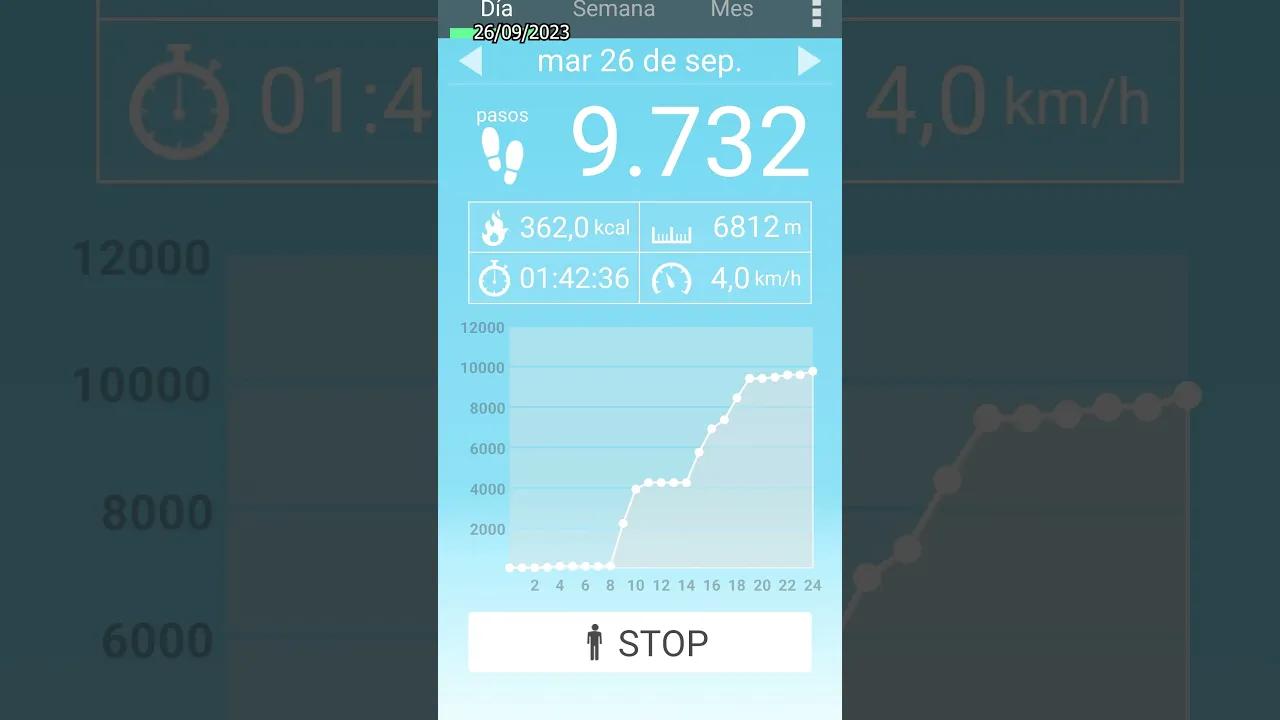Switch to the Mes tab

tap(732, 10)
